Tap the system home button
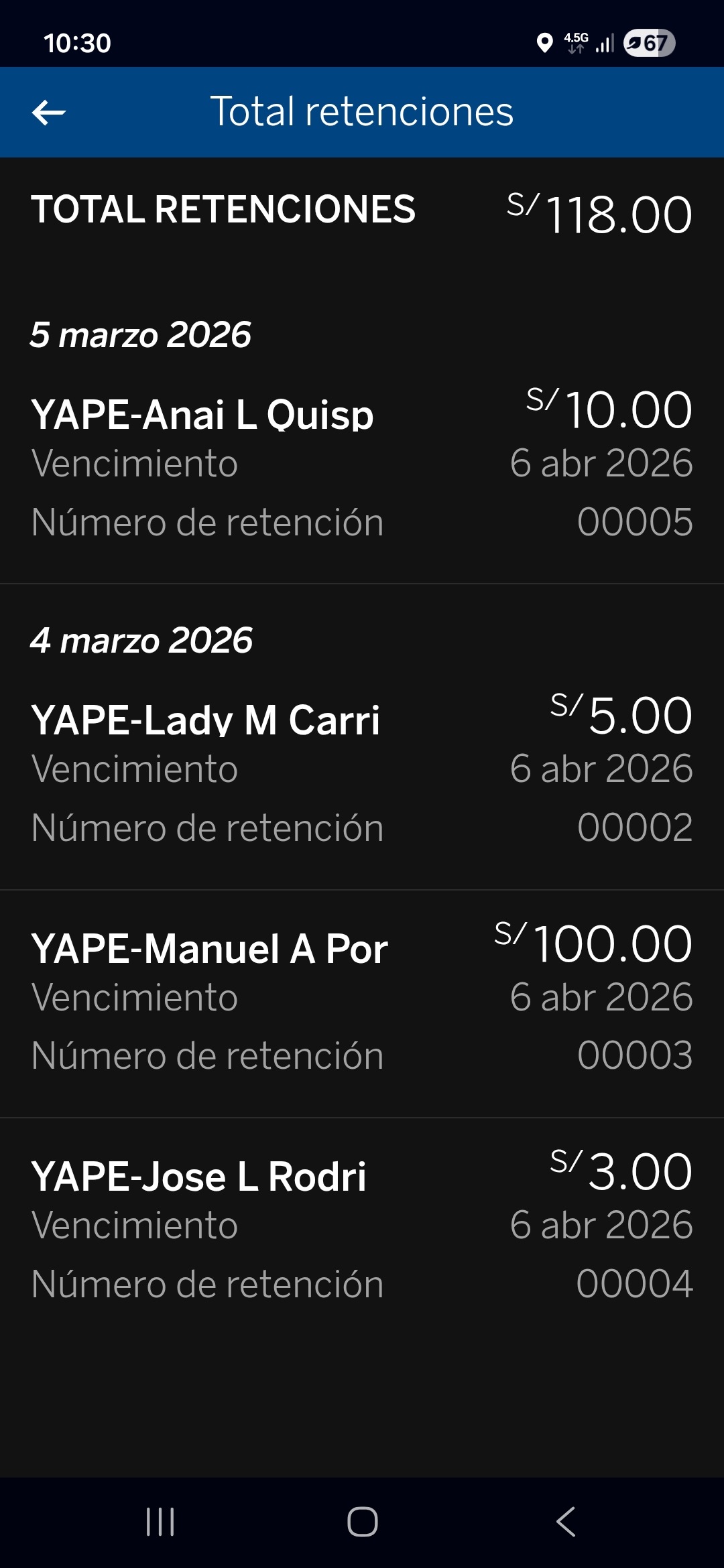724x1568 pixels. [x=362, y=1522]
